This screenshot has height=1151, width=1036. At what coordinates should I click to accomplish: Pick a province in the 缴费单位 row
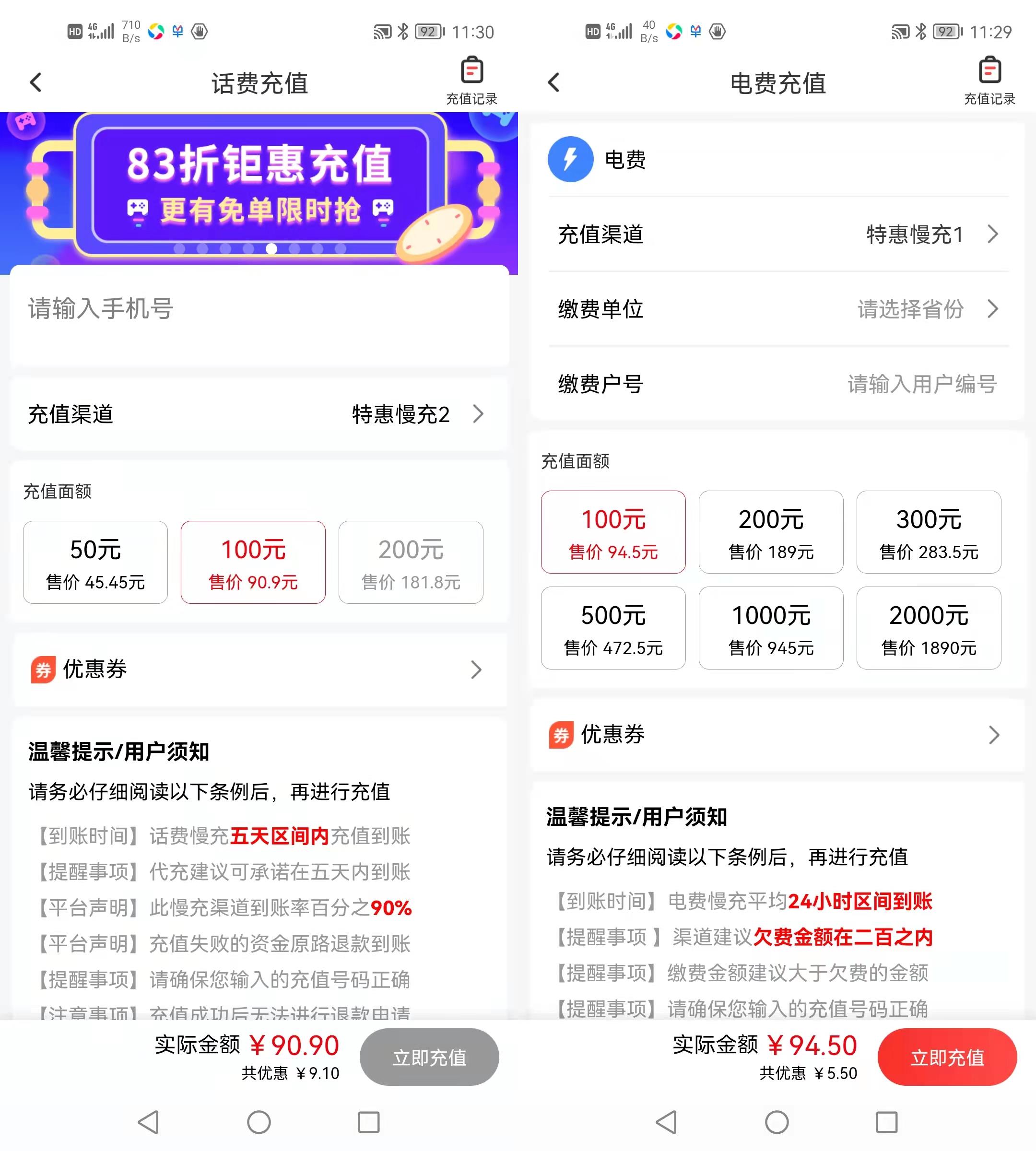tap(777, 309)
